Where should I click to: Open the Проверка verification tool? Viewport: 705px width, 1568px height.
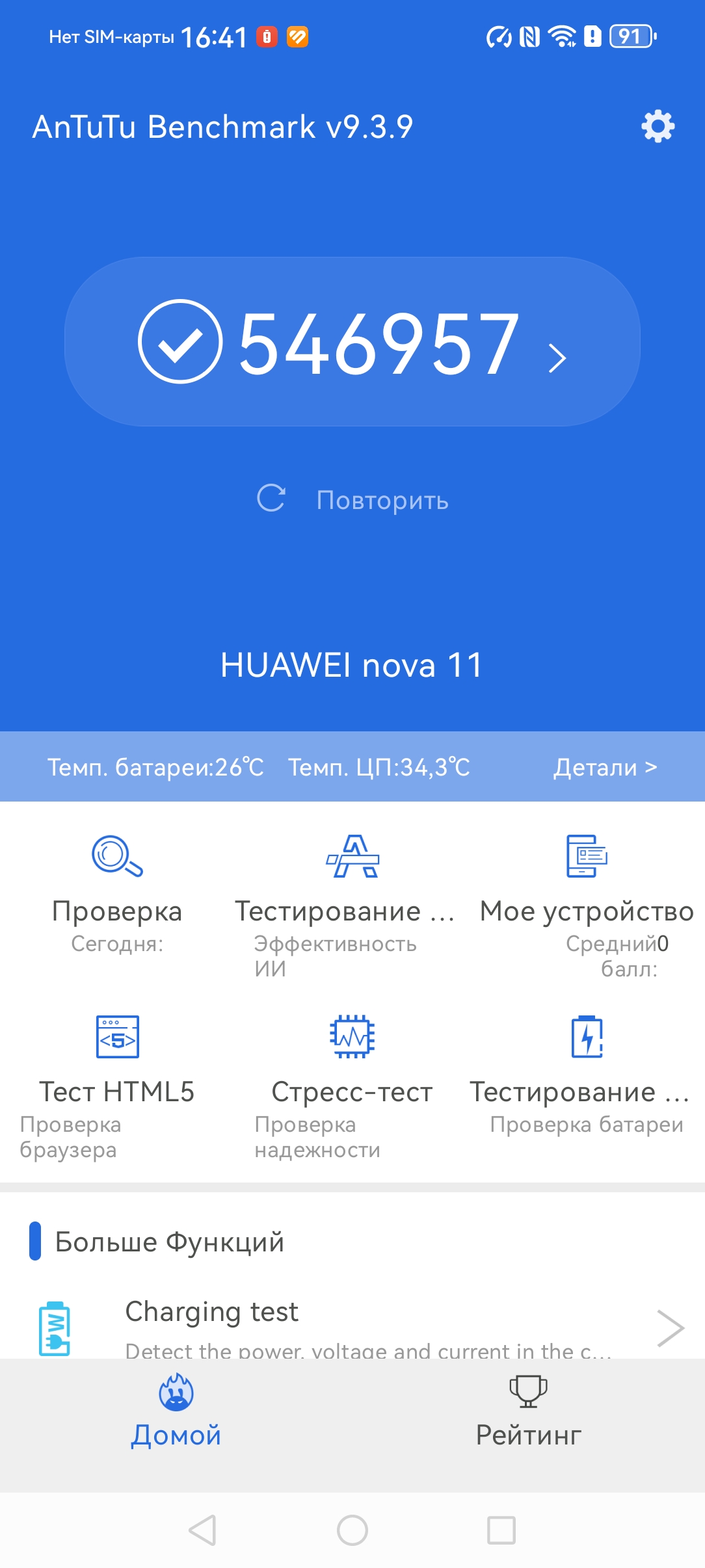pos(117,891)
